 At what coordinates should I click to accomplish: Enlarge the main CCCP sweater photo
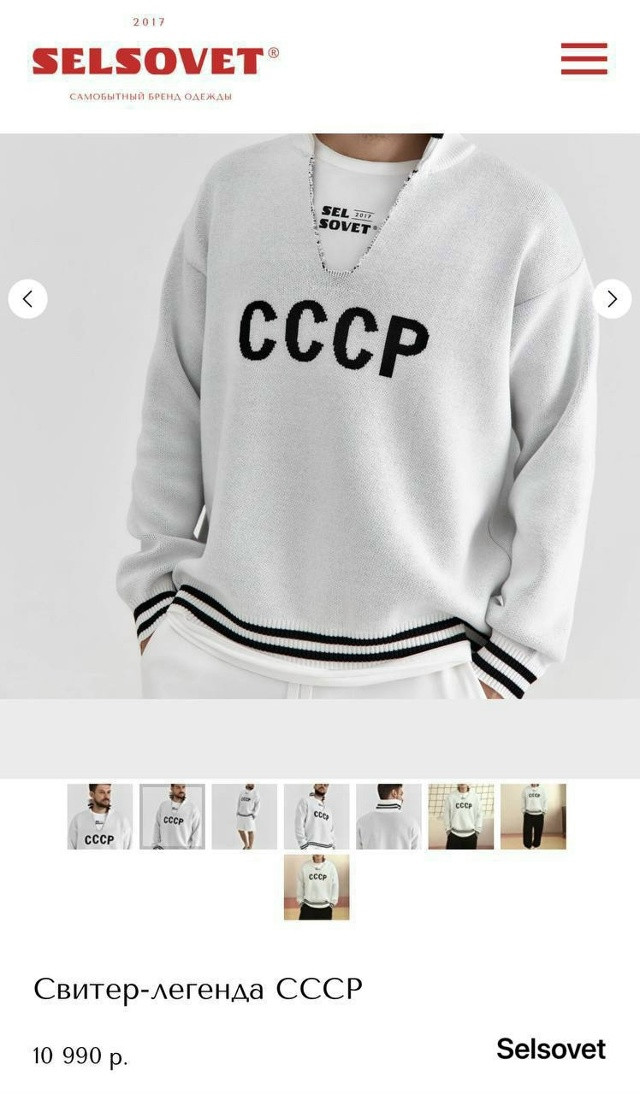click(x=320, y=416)
